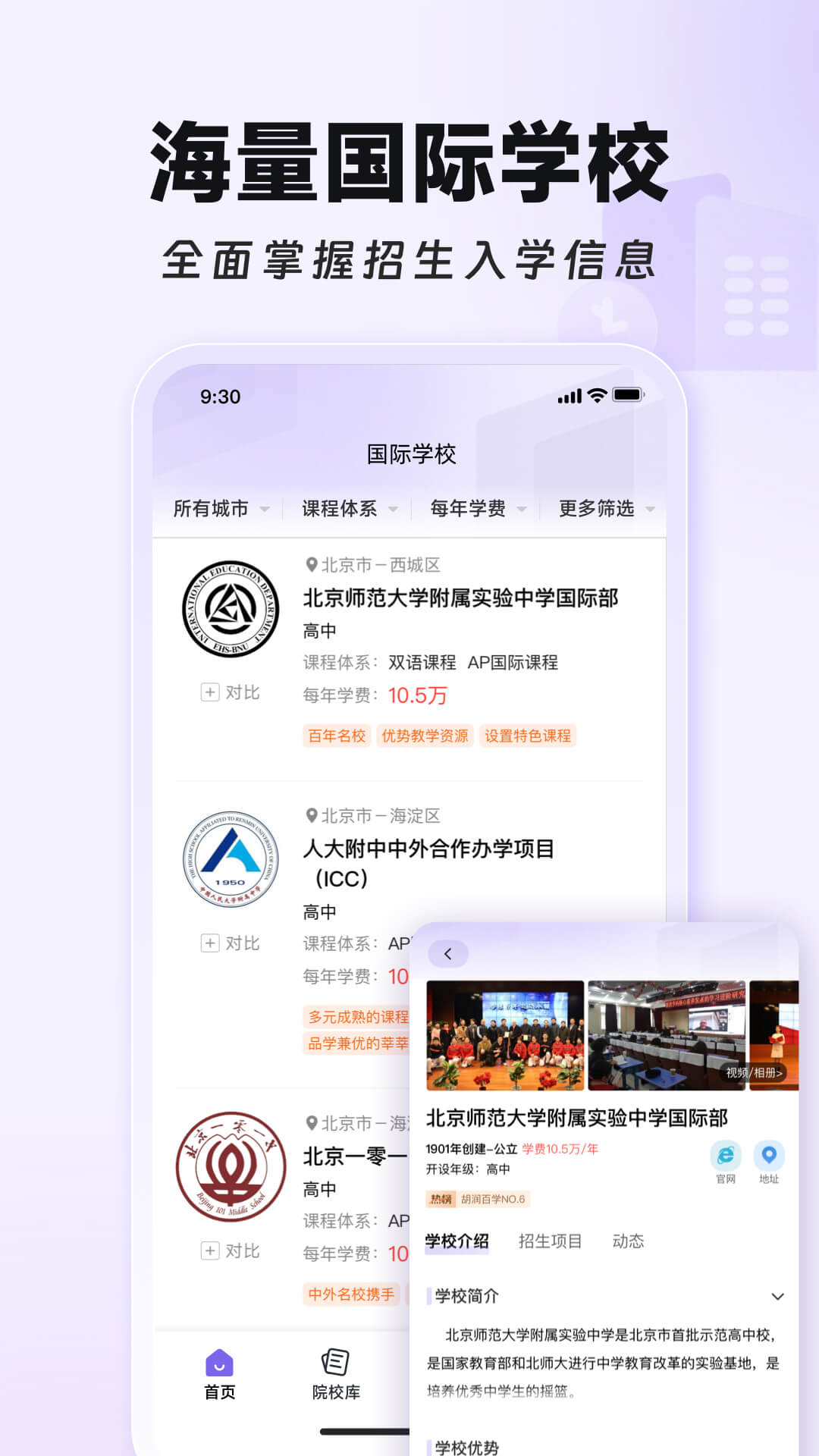Tap the 优势教学资源 orange tag
Image resolution: width=819 pixels, height=1456 pixels.
point(424,736)
